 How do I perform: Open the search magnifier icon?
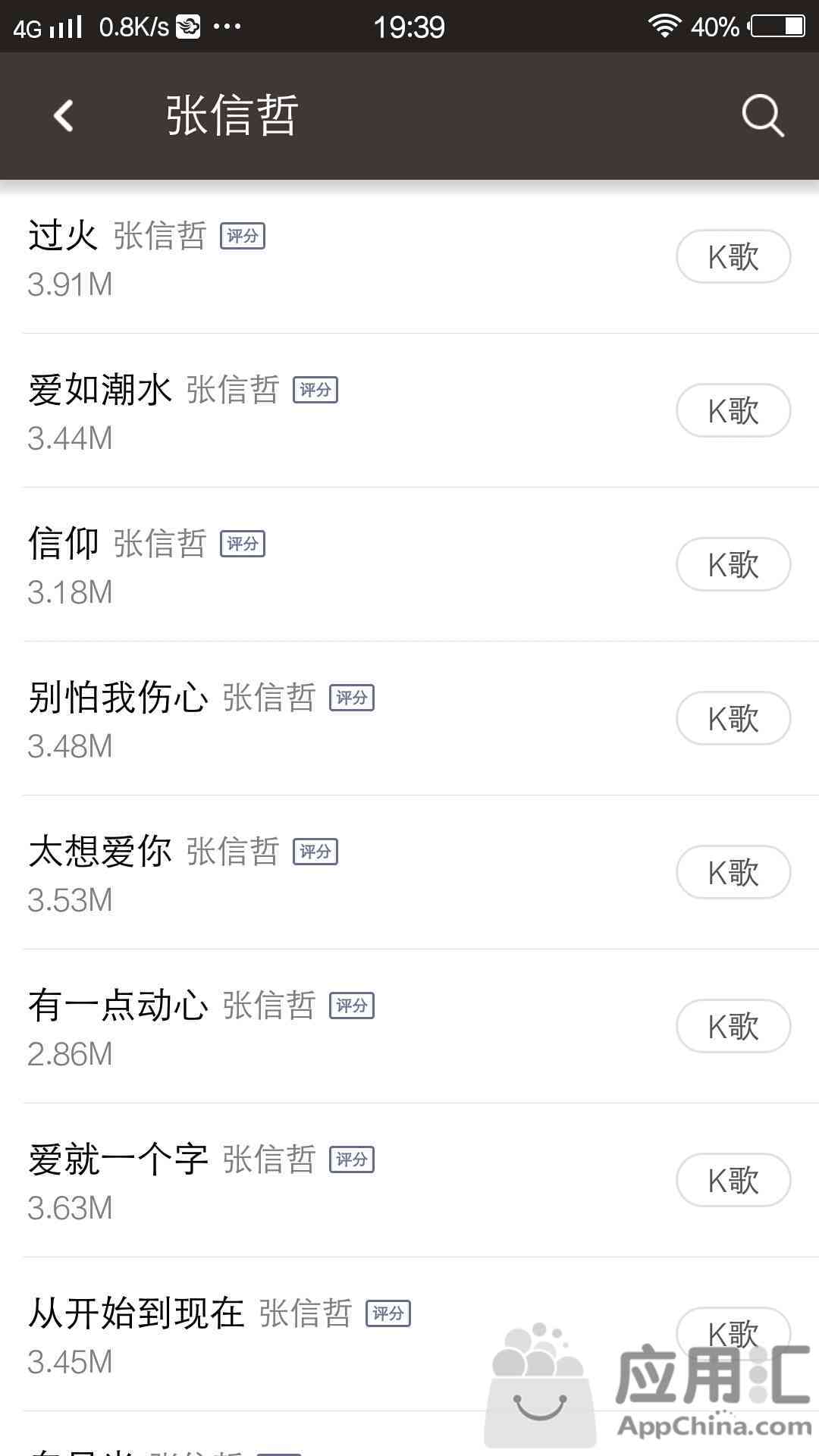[x=762, y=116]
